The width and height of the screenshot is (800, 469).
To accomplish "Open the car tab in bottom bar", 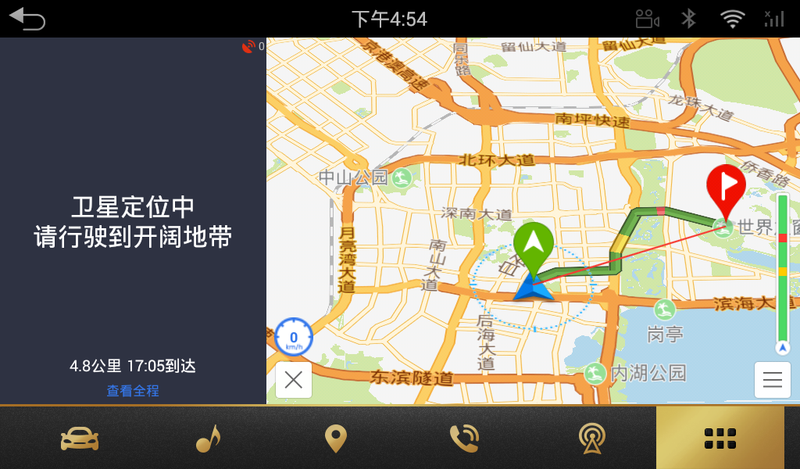I will 79,438.
